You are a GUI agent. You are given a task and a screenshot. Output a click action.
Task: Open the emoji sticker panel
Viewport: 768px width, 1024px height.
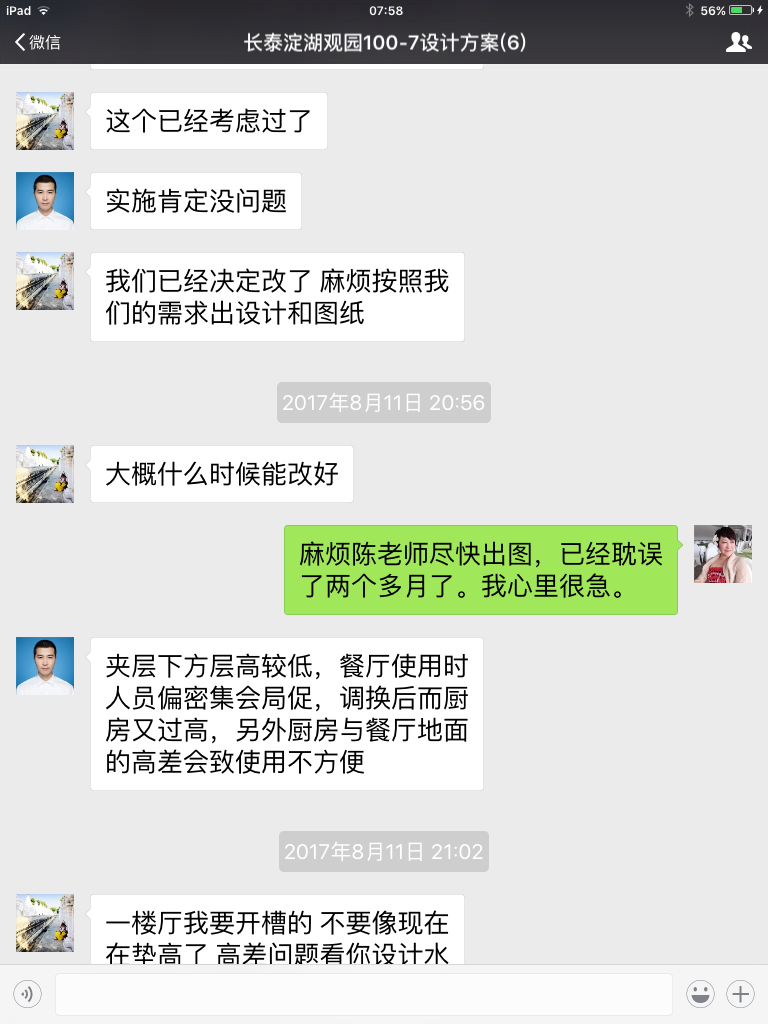(x=700, y=994)
